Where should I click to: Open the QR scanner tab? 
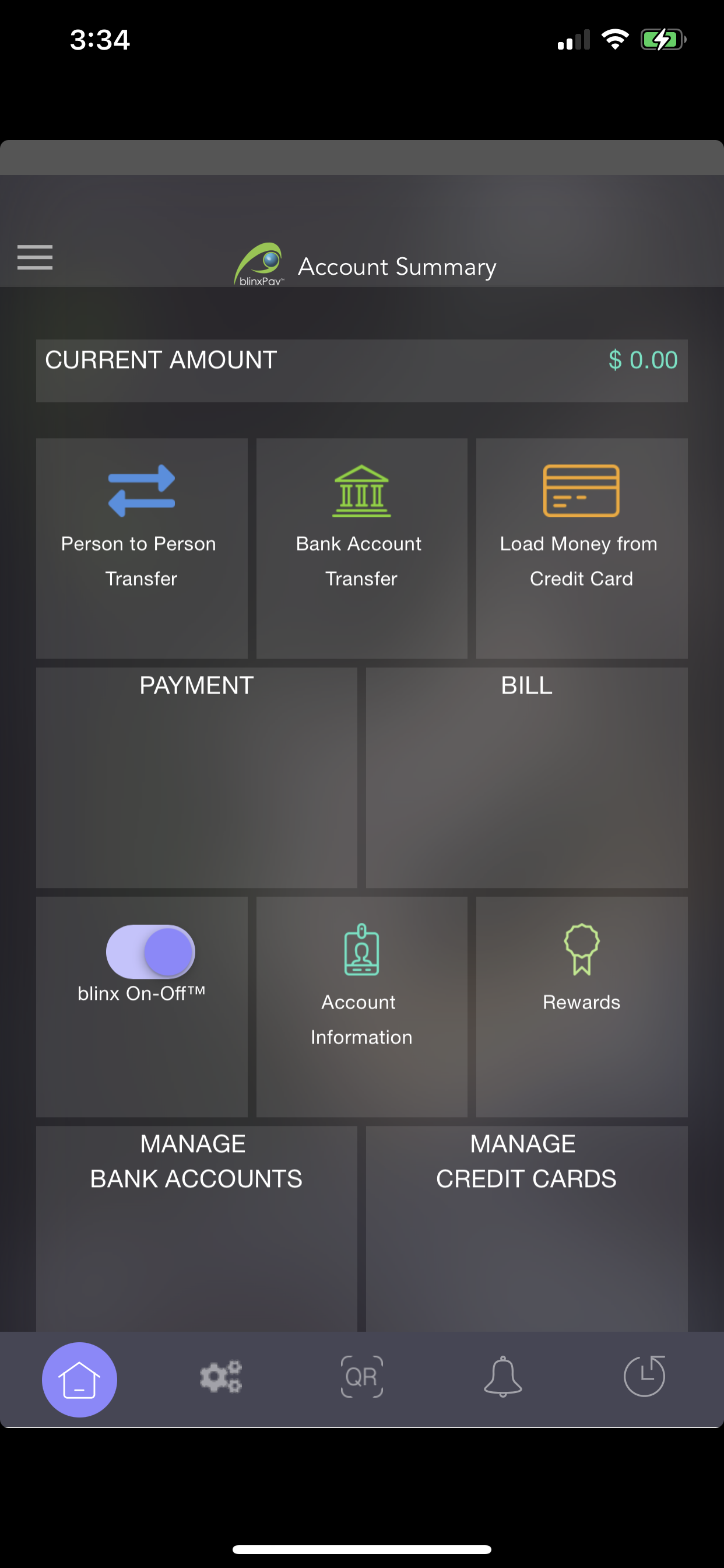(x=361, y=1377)
